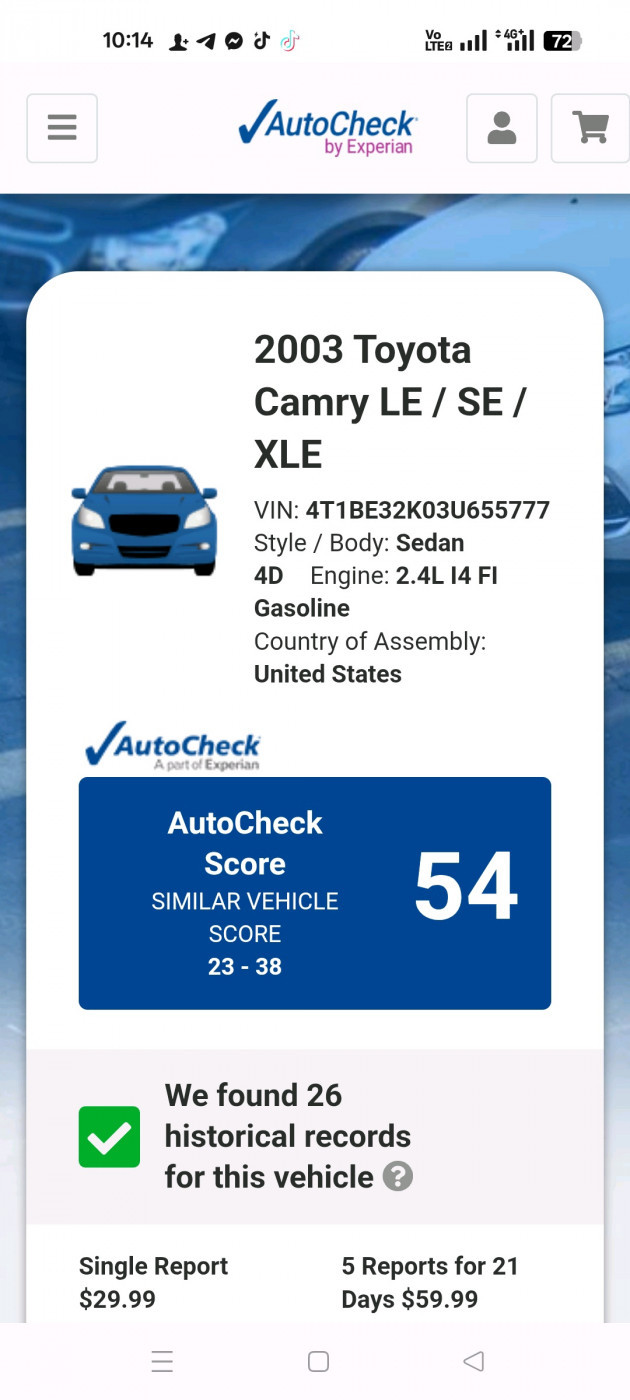Tap the AutoCheck by Experian header logo
630x1400 pixels.
point(327,128)
